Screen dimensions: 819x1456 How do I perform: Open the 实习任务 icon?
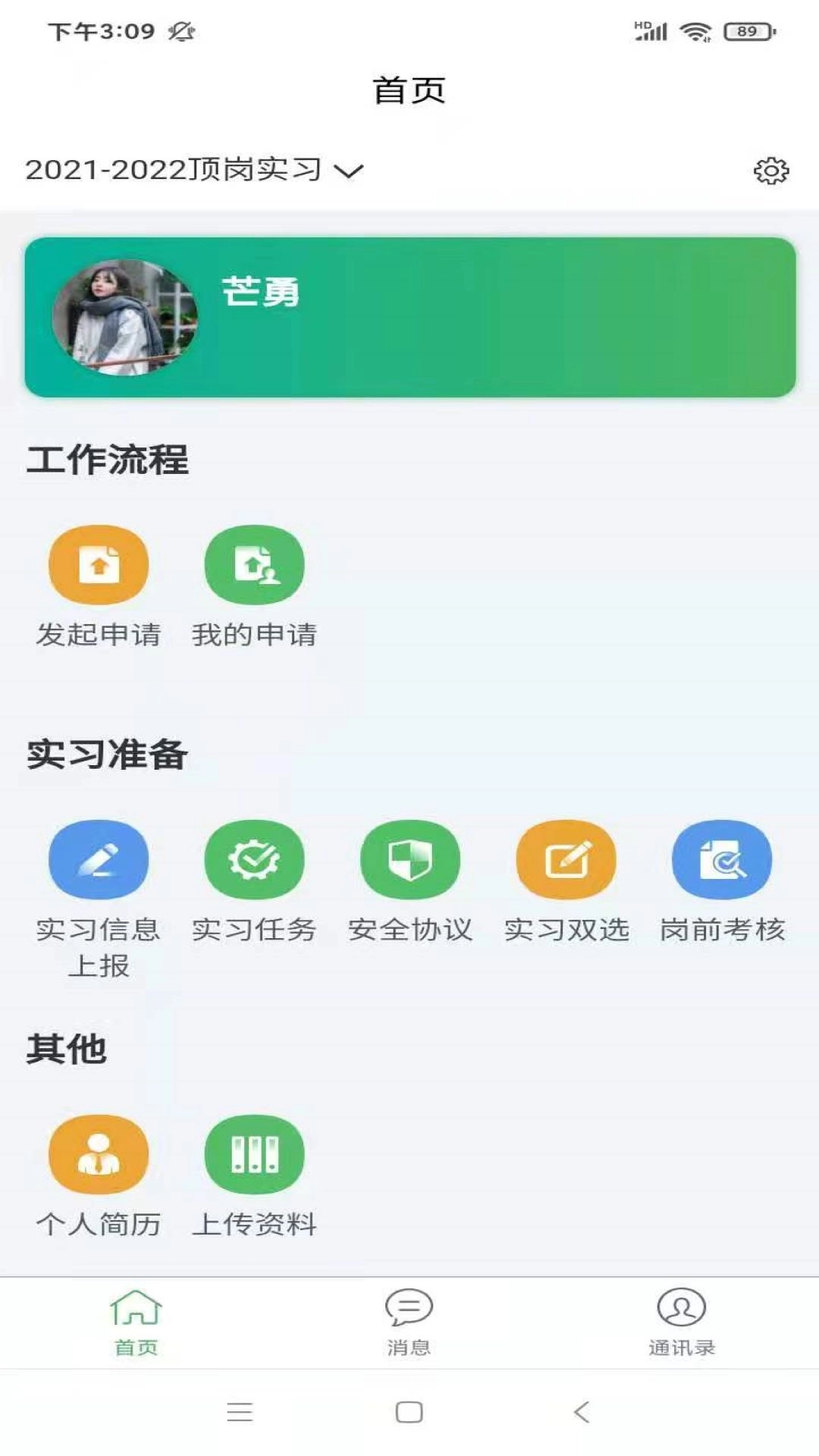pyautogui.click(x=254, y=858)
